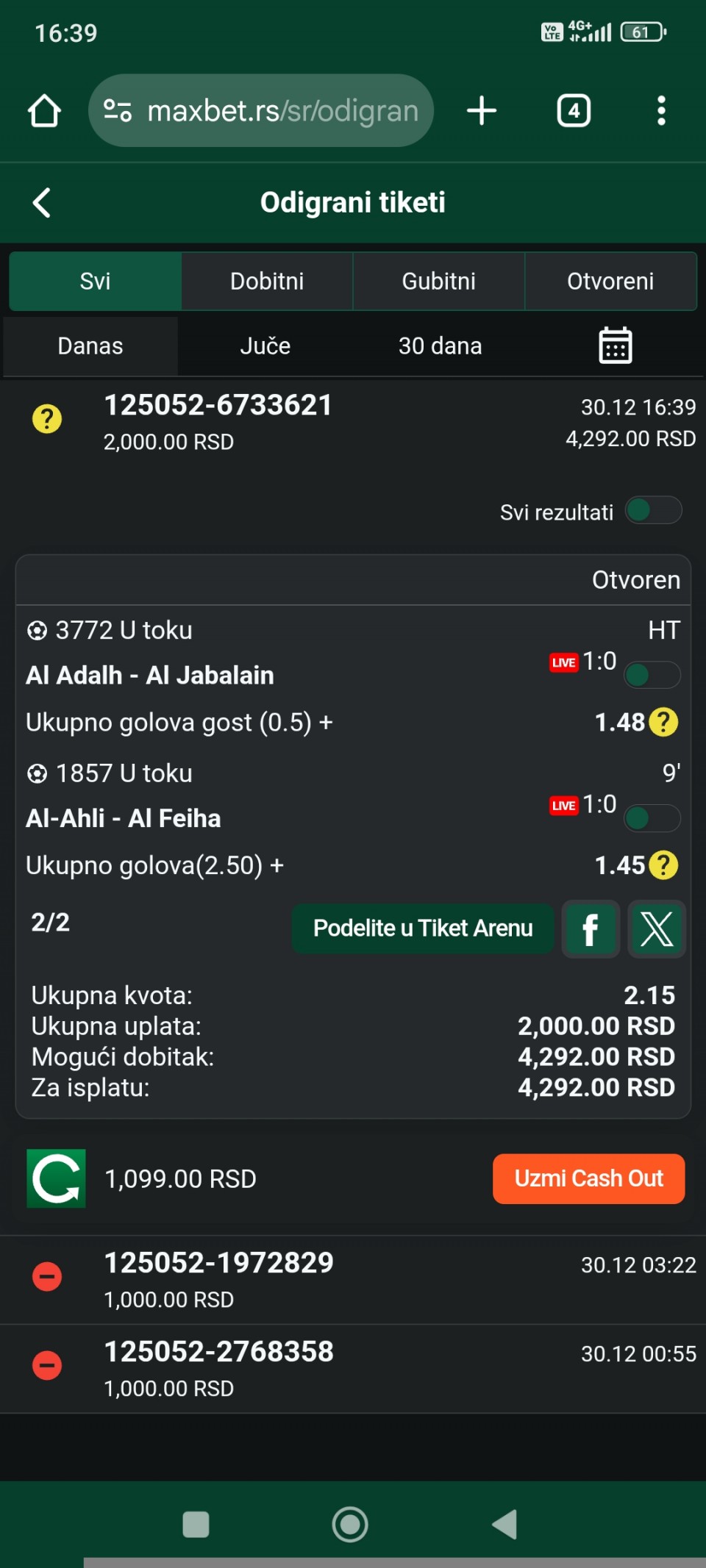Tap Podelite u Tiket Arenu
This screenshot has height=1568, width=706.
pos(423,928)
